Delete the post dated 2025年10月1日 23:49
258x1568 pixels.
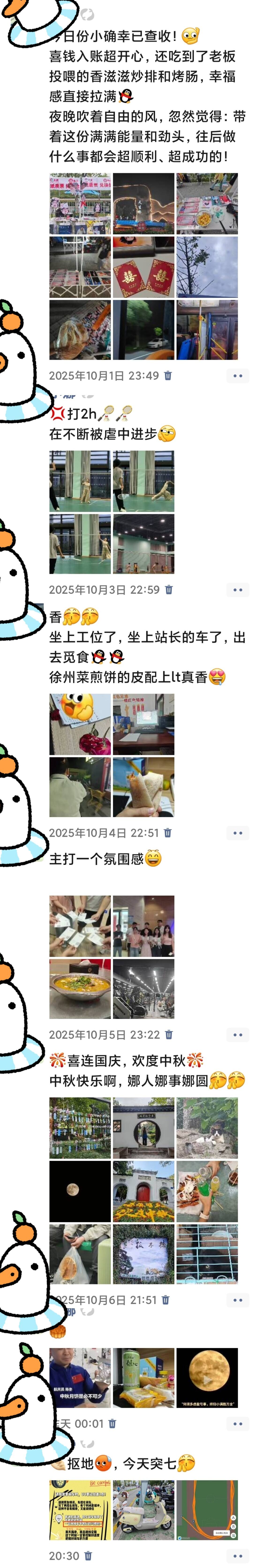[168, 375]
